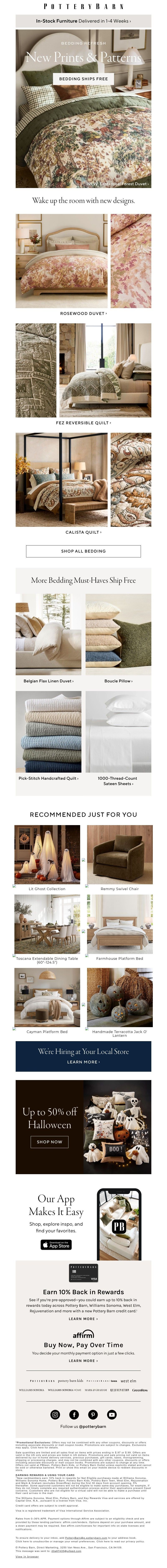Tap Shop Now on the Halloween sale
This screenshot has height=1568, width=167.
point(49,1142)
